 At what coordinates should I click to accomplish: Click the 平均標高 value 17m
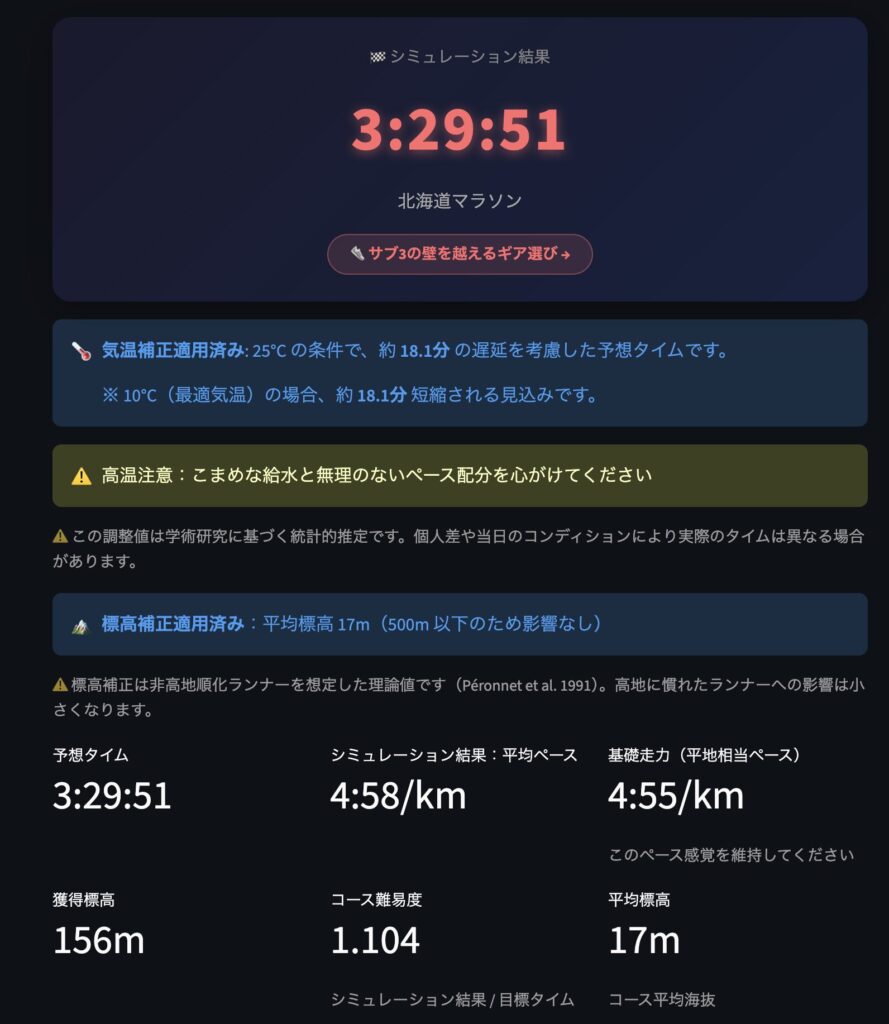click(x=645, y=940)
